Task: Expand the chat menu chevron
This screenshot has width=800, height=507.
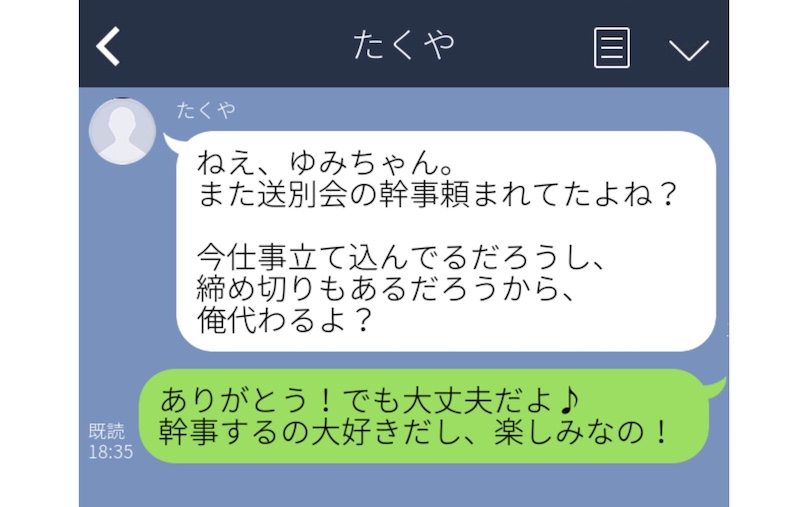Action: [x=688, y=49]
